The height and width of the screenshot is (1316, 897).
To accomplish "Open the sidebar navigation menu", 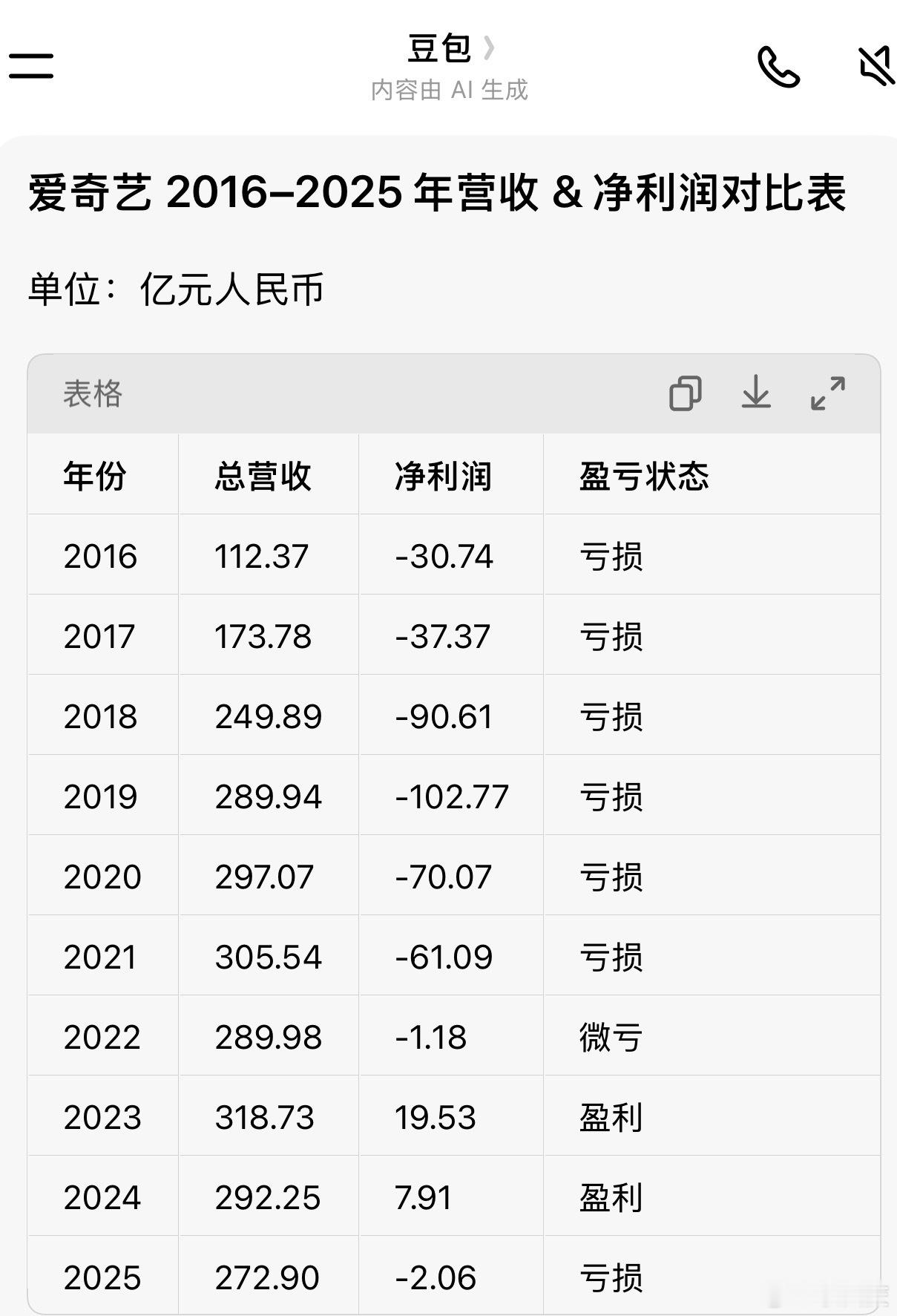I will (x=31, y=67).
